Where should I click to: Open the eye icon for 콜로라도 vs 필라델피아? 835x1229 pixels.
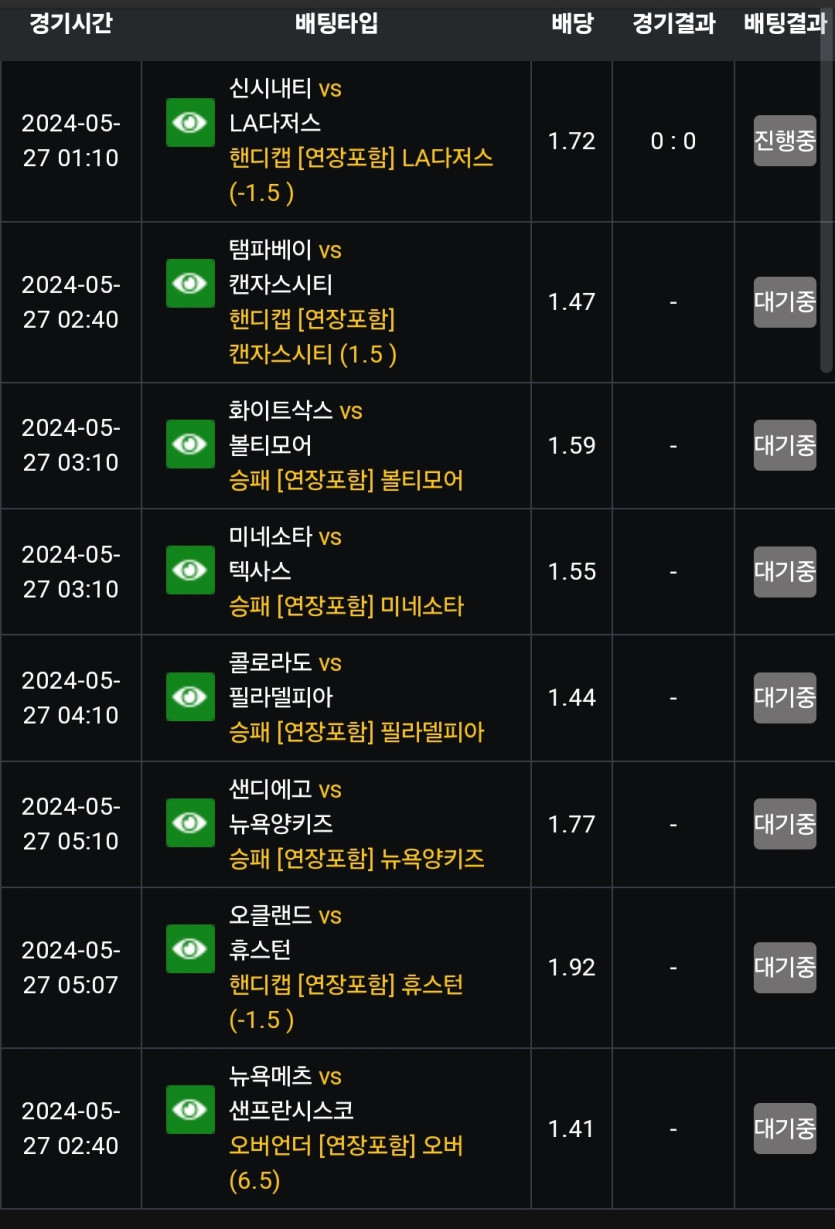(x=190, y=697)
